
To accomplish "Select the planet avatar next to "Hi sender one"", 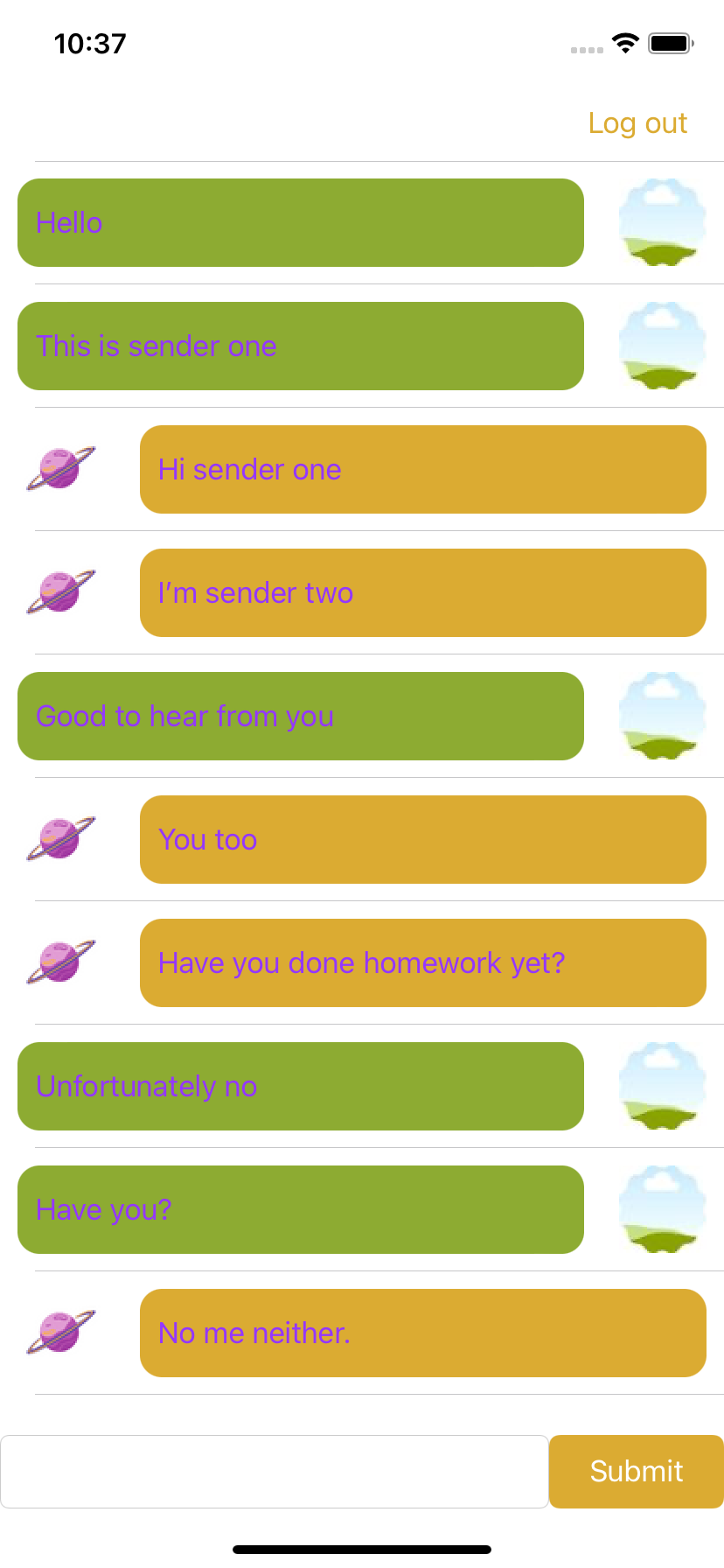I will coord(61,469).
